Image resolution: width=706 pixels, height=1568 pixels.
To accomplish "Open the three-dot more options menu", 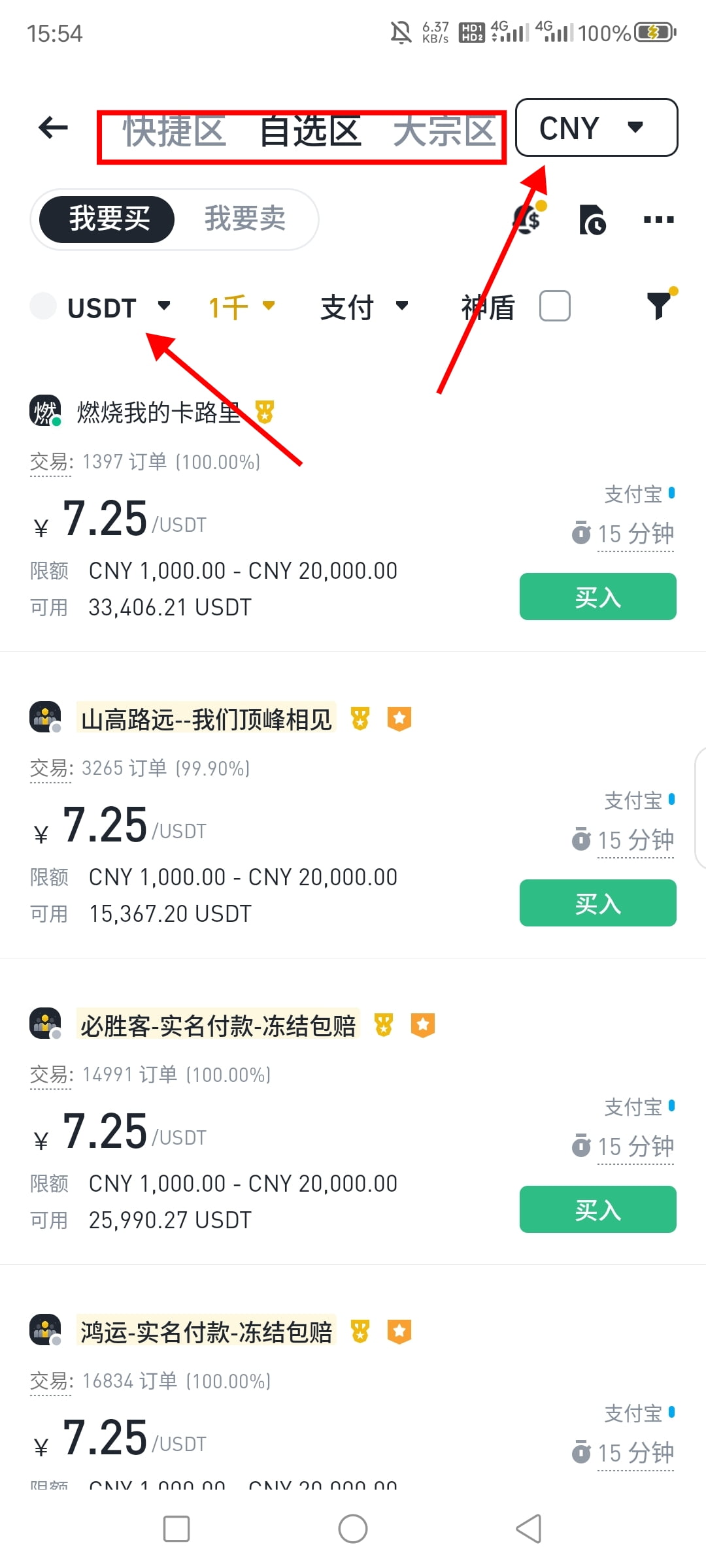I will pyautogui.click(x=658, y=220).
